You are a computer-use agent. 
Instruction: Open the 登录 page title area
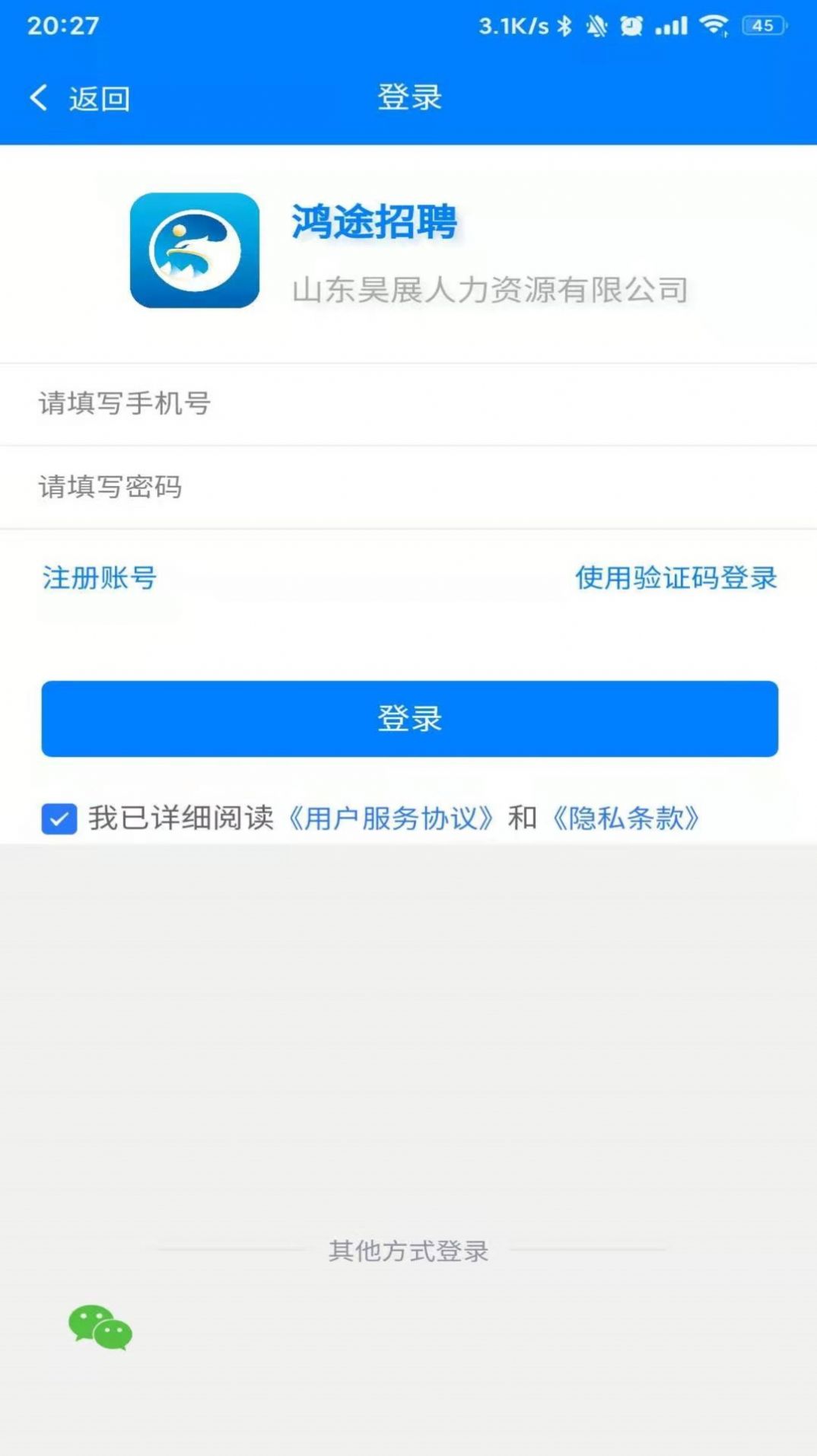tap(408, 97)
